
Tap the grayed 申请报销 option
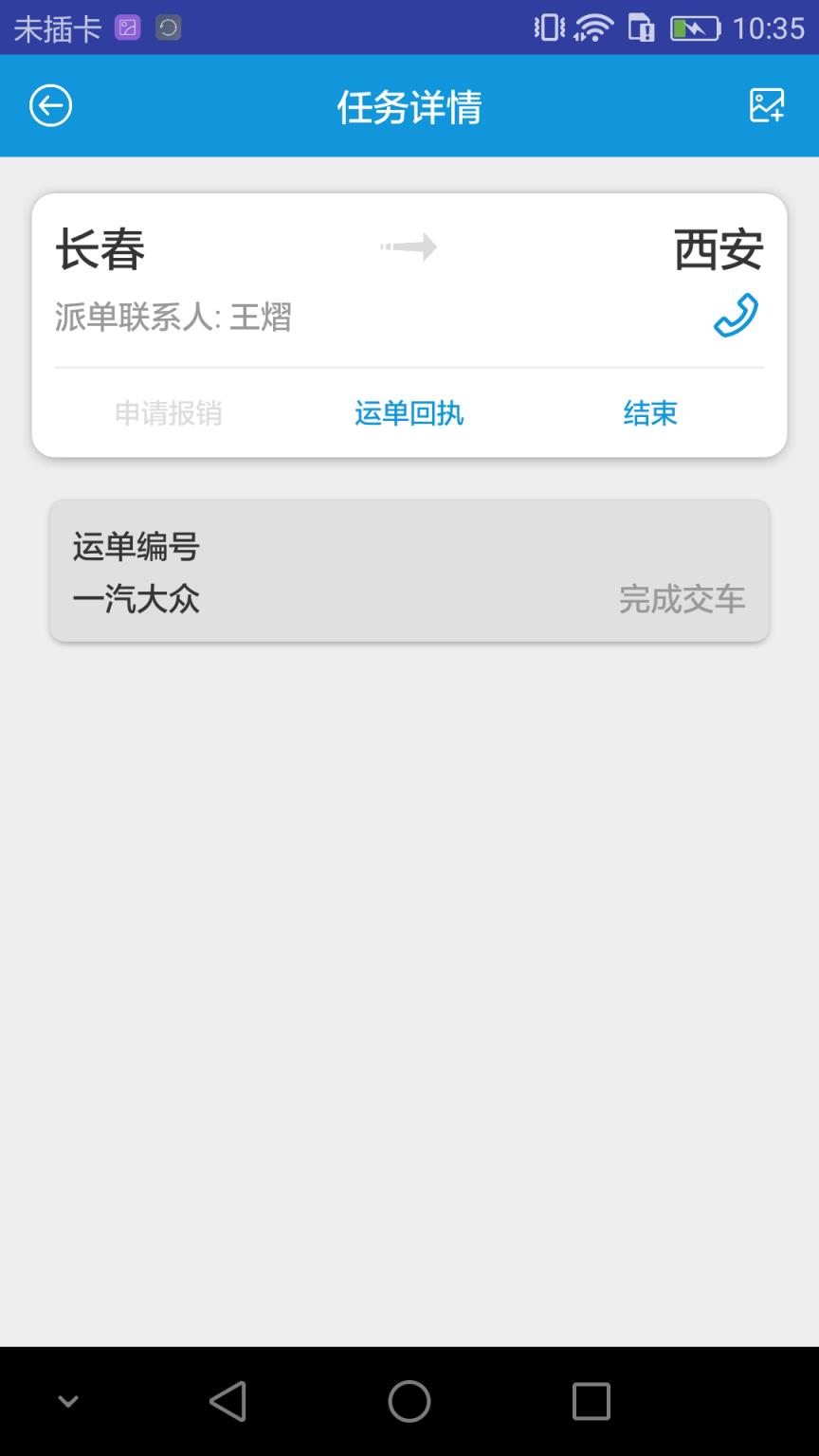click(167, 412)
